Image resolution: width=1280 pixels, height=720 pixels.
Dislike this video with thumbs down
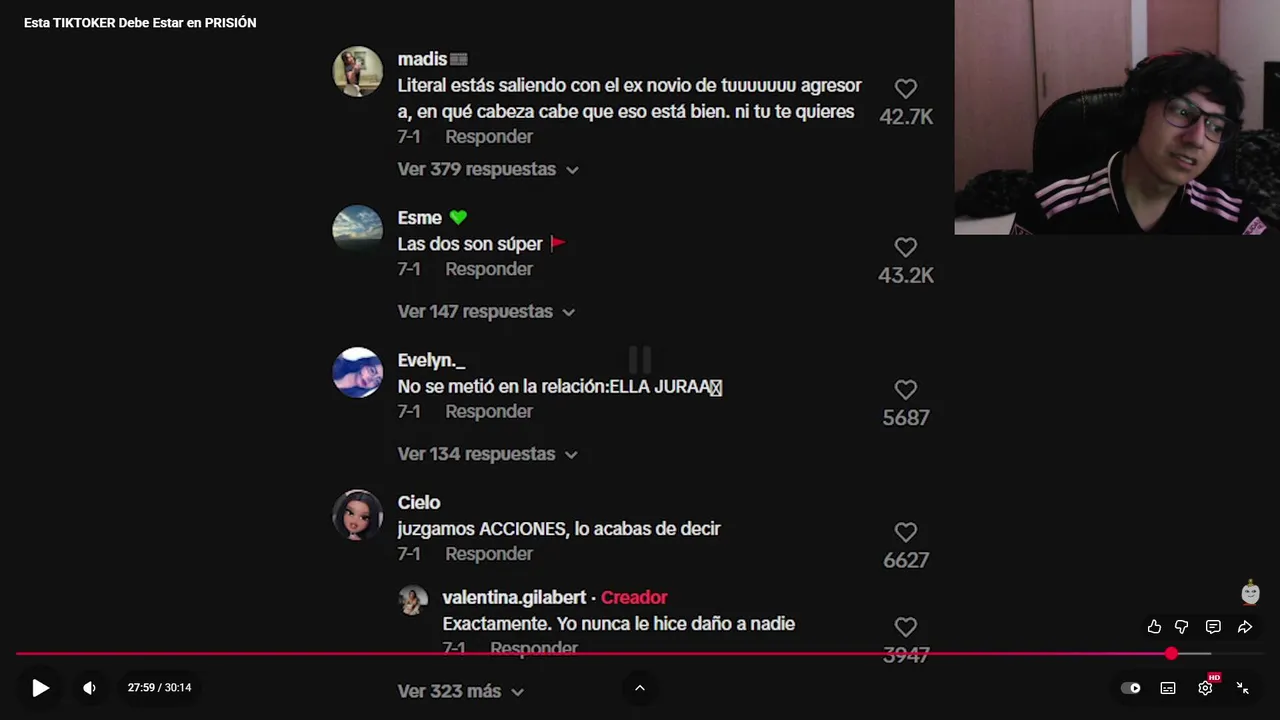click(x=1182, y=627)
